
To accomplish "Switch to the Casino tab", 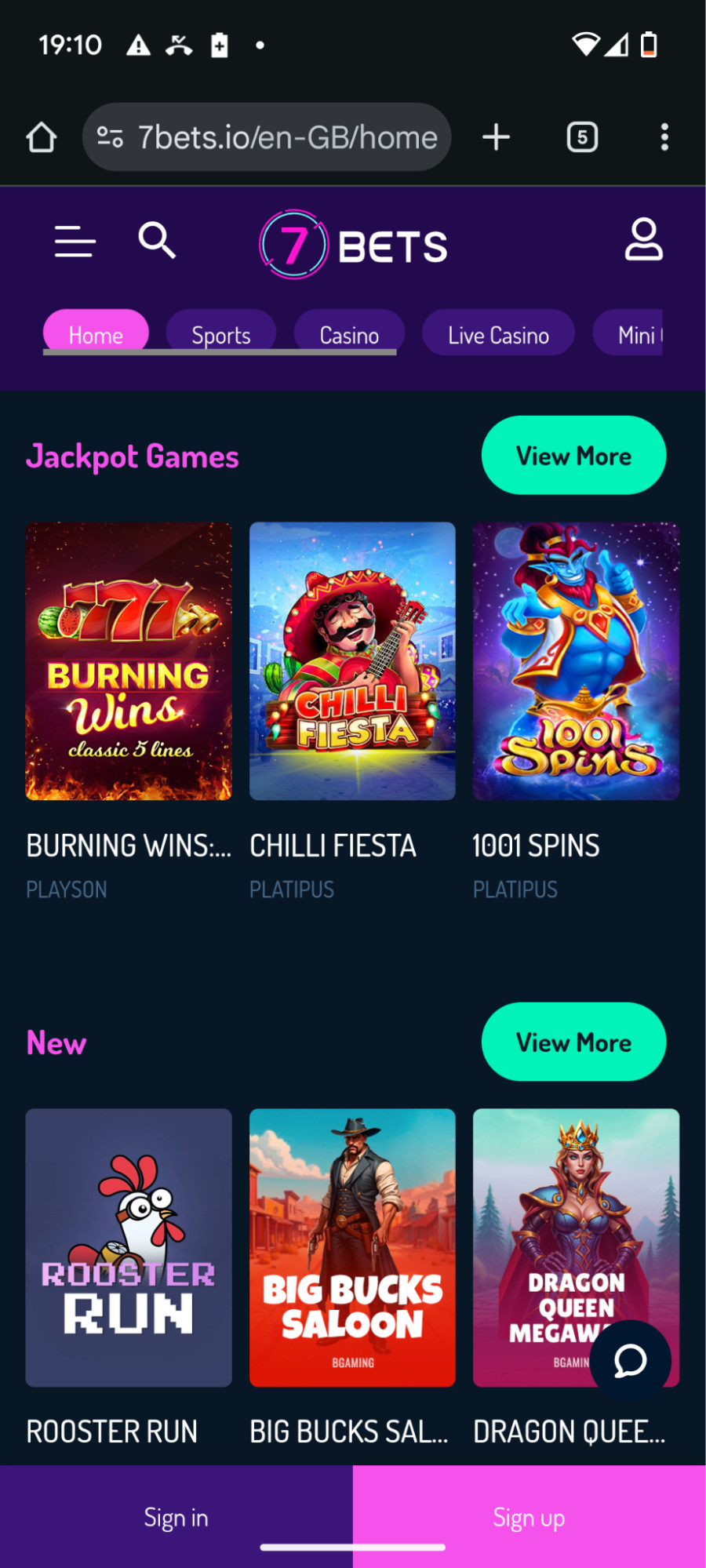I will tap(349, 334).
